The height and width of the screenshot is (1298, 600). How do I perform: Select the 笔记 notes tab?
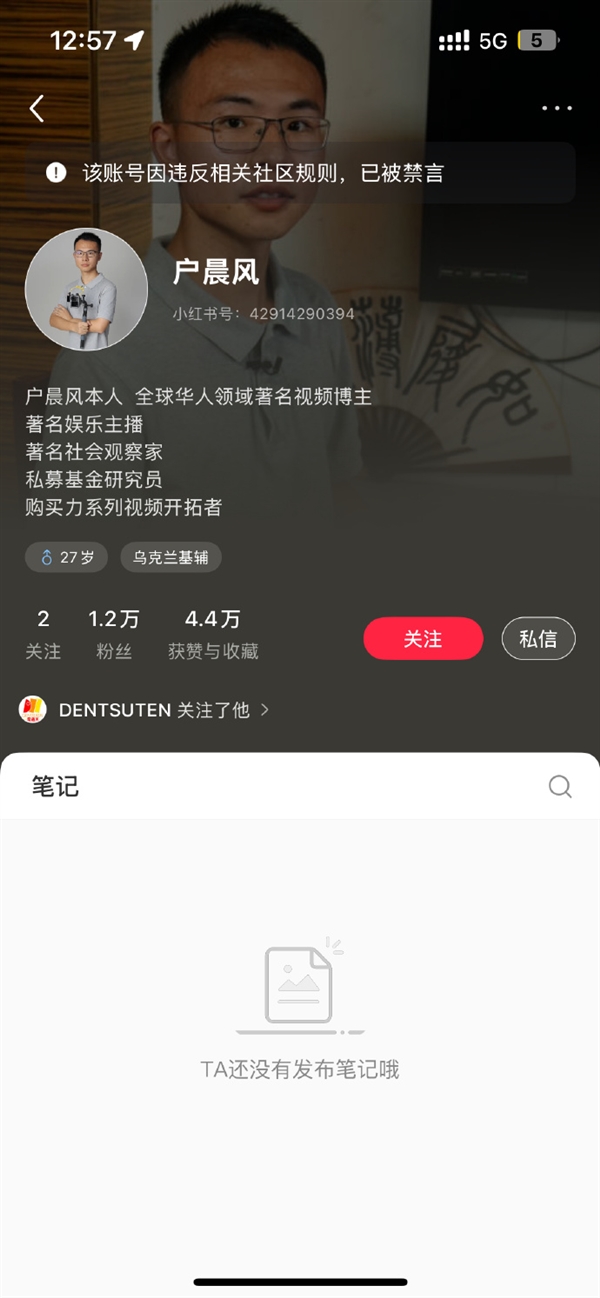[55, 787]
